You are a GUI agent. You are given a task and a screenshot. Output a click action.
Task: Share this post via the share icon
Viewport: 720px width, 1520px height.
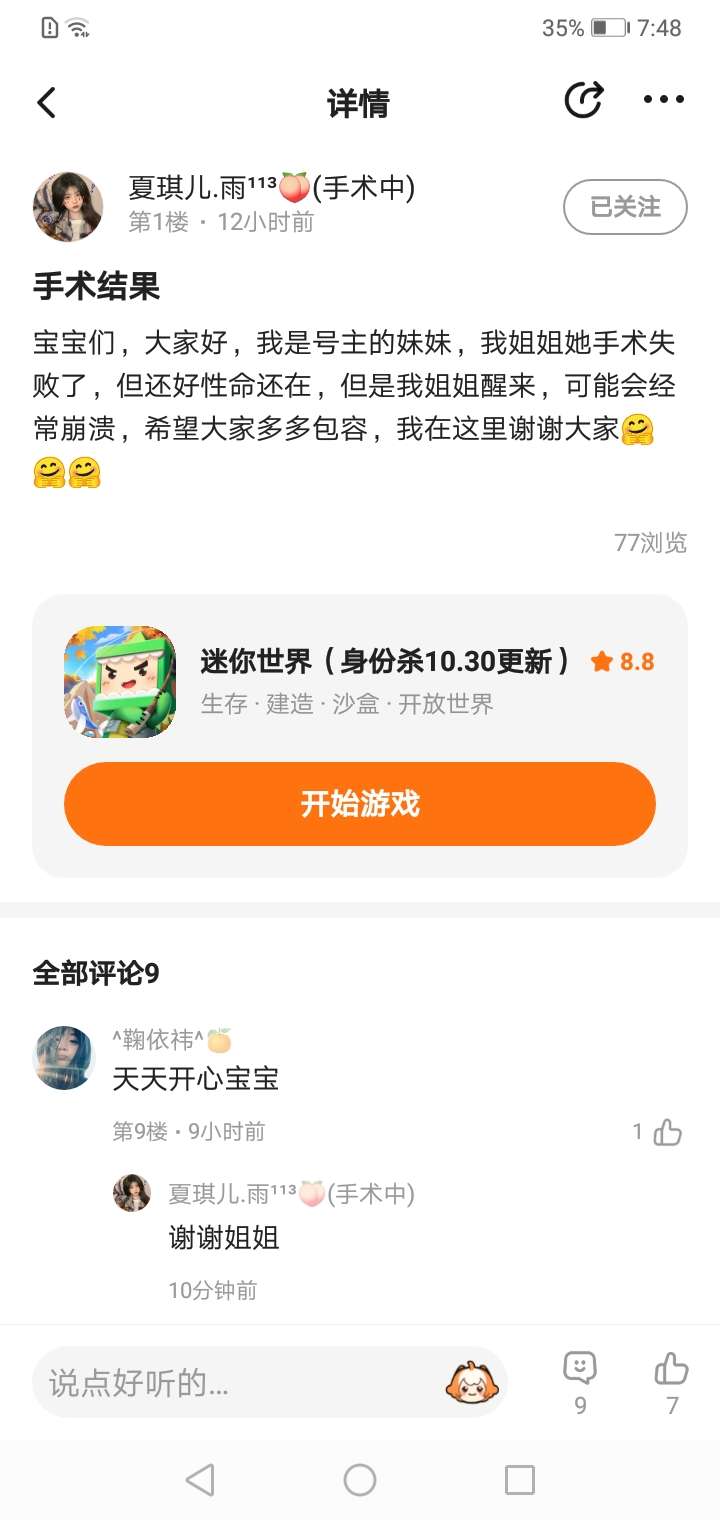(x=584, y=100)
